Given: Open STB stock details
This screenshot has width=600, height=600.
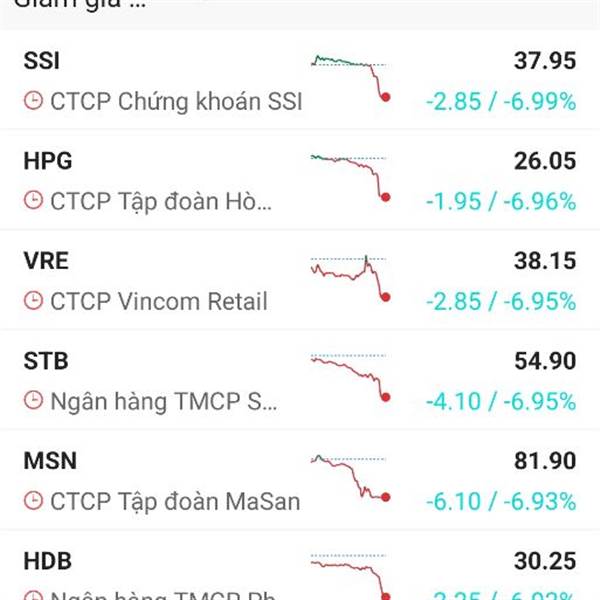Looking at the screenshot, I should tap(300, 380).
